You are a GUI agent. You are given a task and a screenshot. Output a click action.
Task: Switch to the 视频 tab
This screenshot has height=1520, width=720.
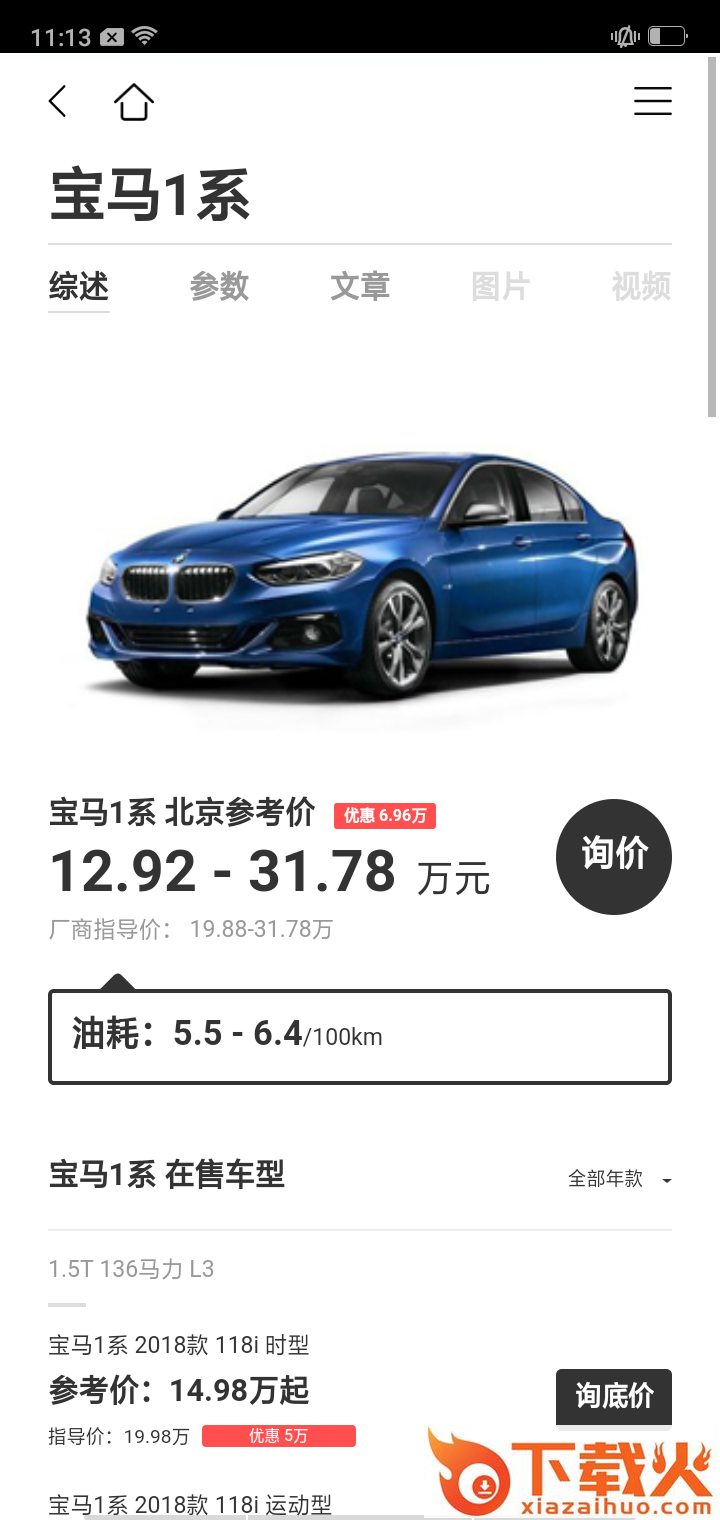pyautogui.click(x=641, y=287)
